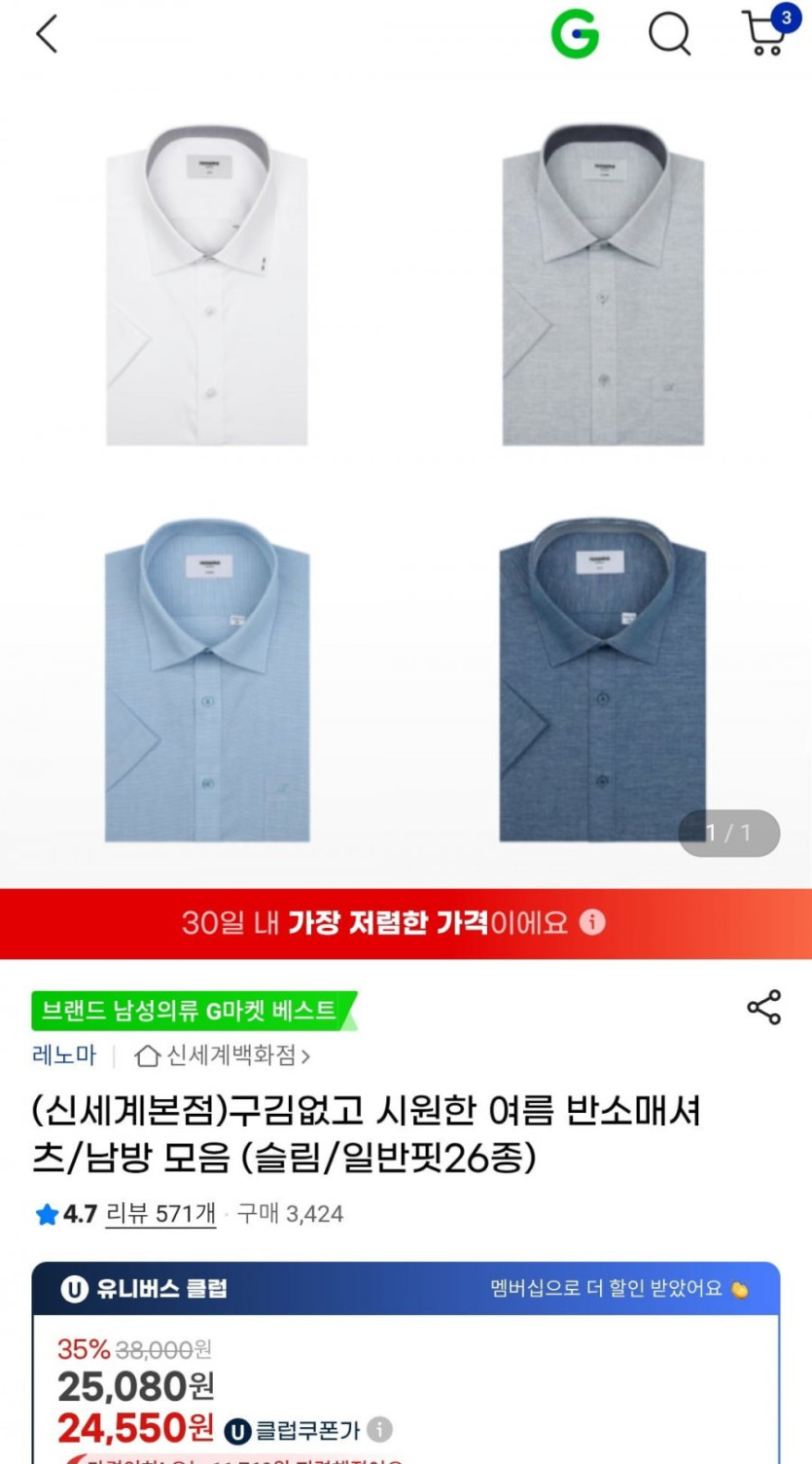The width and height of the screenshot is (812, 1464).
Task: Go back using the top-left arrow
Action: coord(46,35)
